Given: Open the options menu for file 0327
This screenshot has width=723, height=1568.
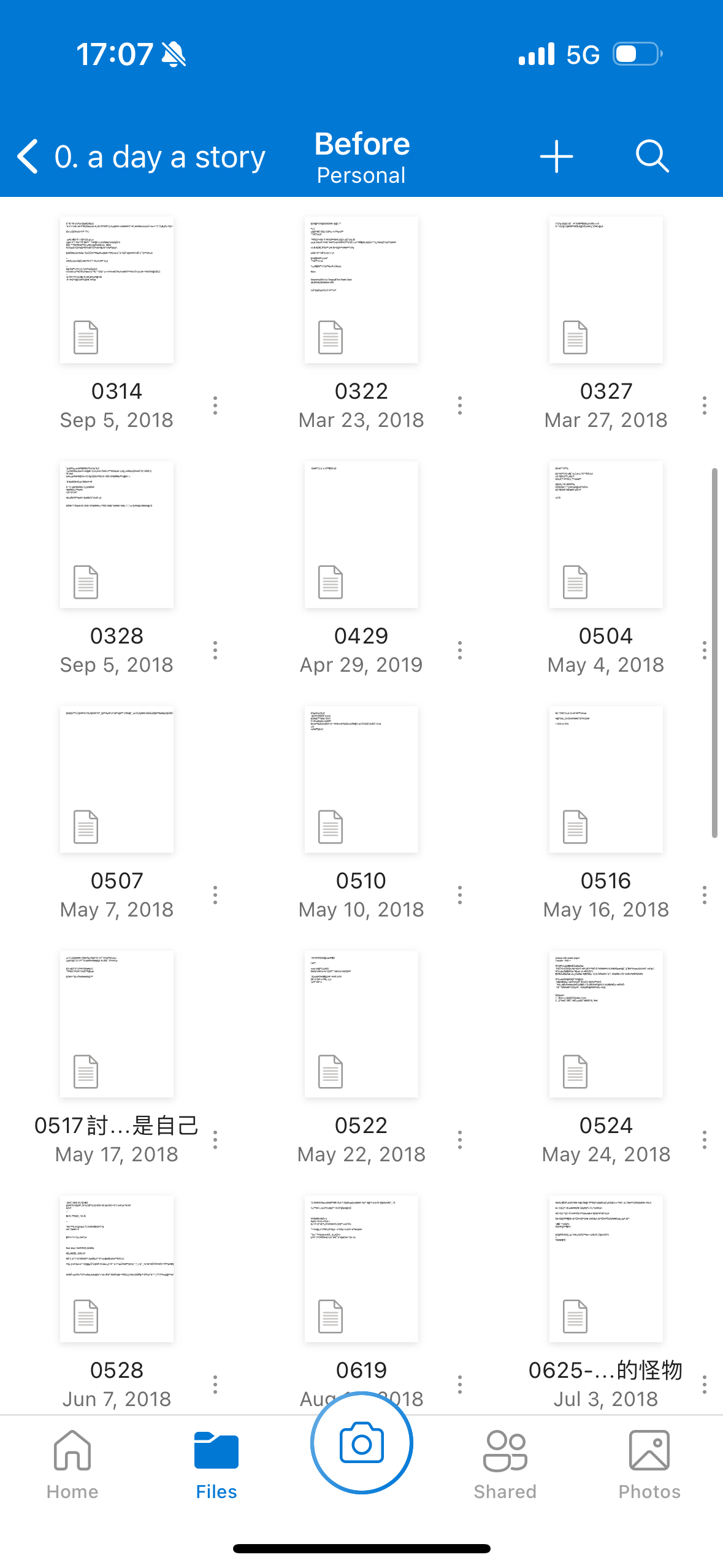Looking at the screenshot, I should [704, 405].
